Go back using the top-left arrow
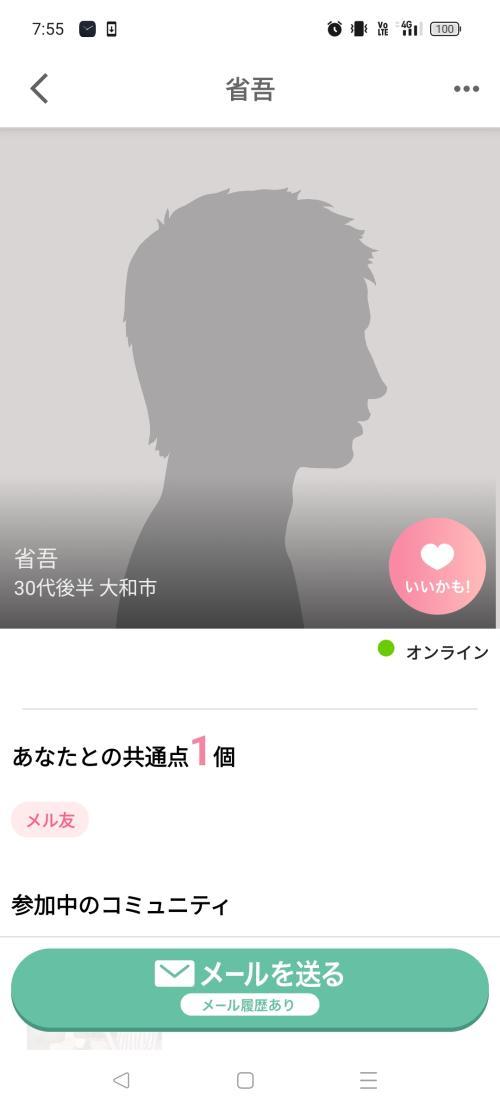The width and height of the screenshot is (500, 1111). 39,89
